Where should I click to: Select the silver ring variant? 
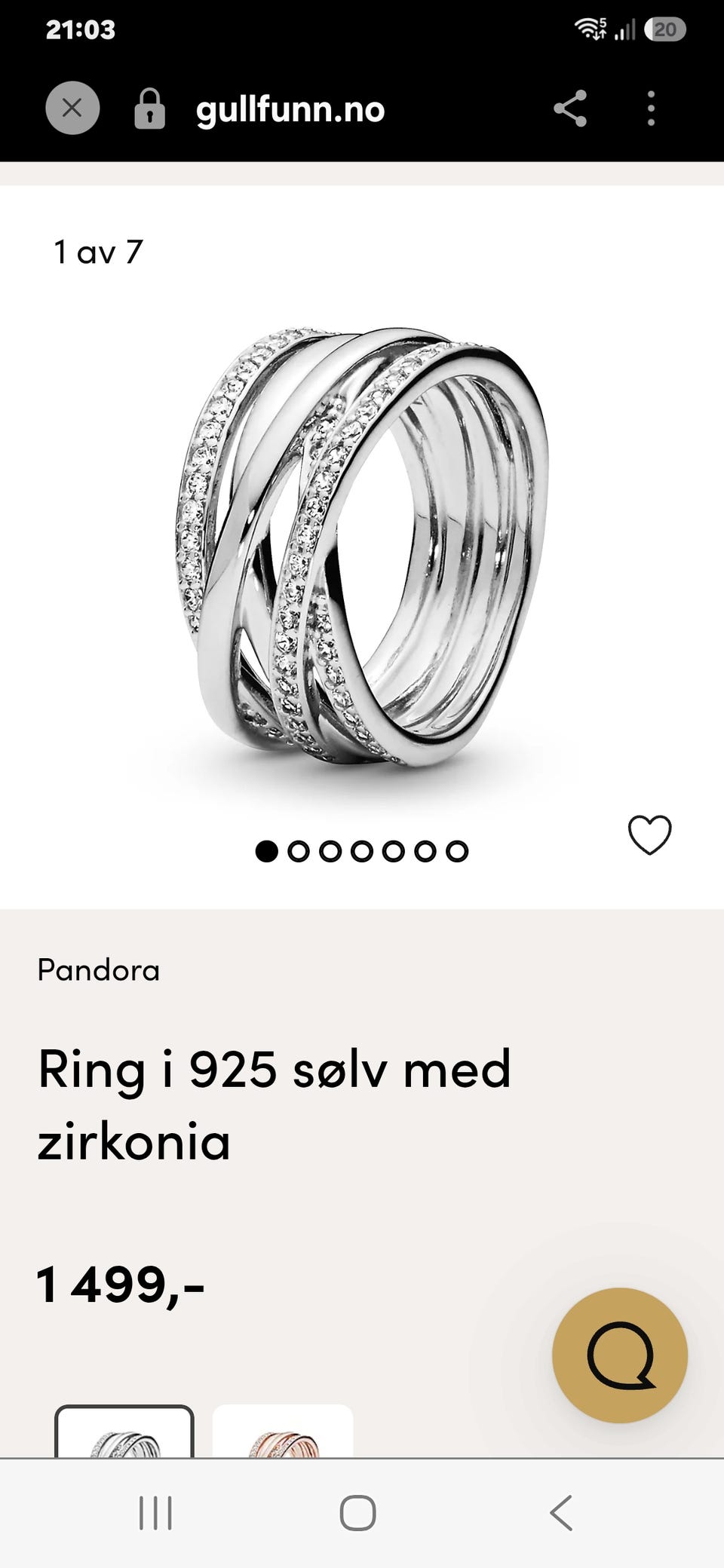124,1431
